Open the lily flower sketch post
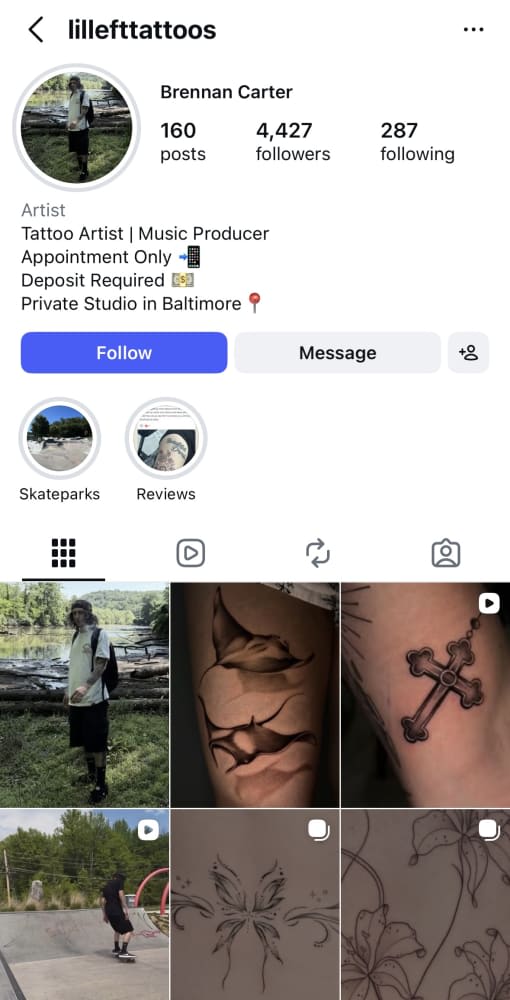The image size is (510, 1000). point(426,904)
